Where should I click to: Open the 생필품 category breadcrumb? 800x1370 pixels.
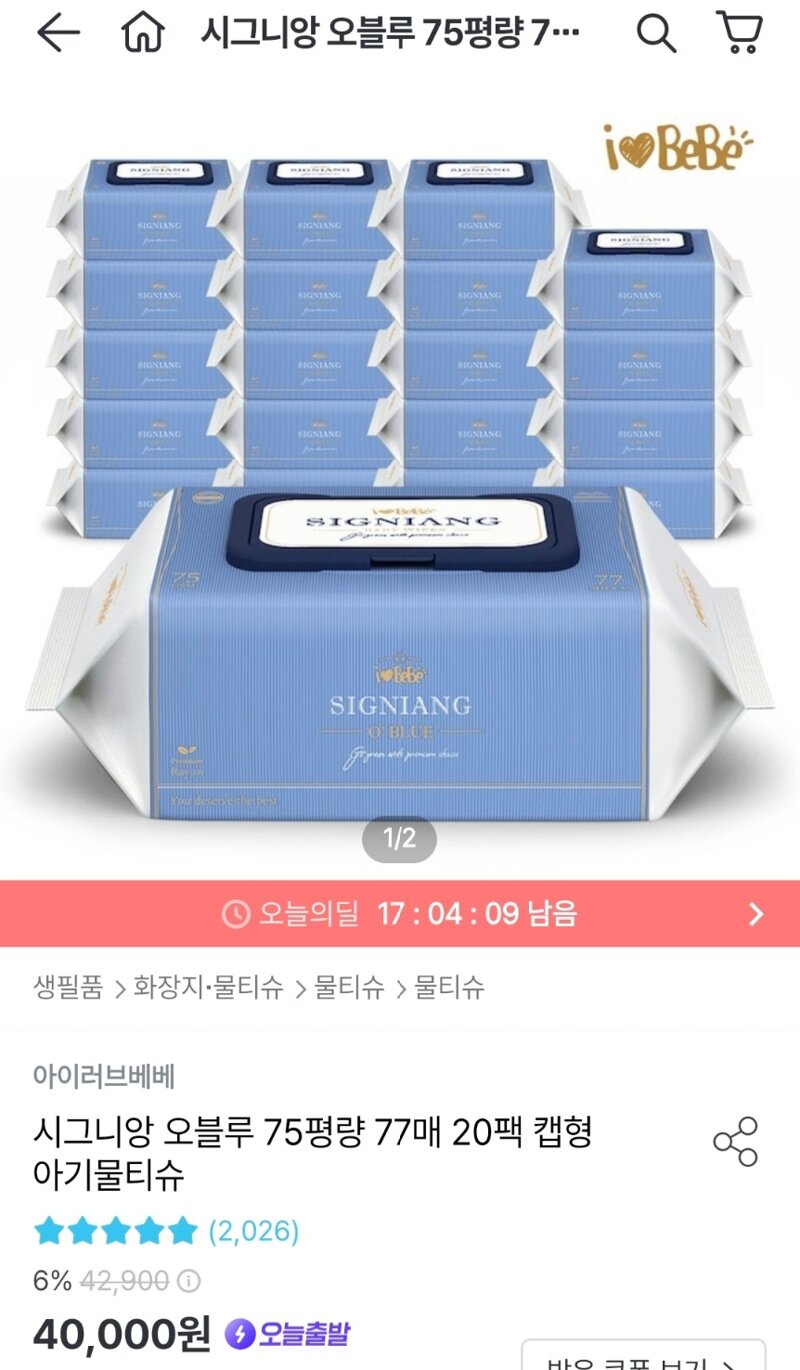click(68, 988)
